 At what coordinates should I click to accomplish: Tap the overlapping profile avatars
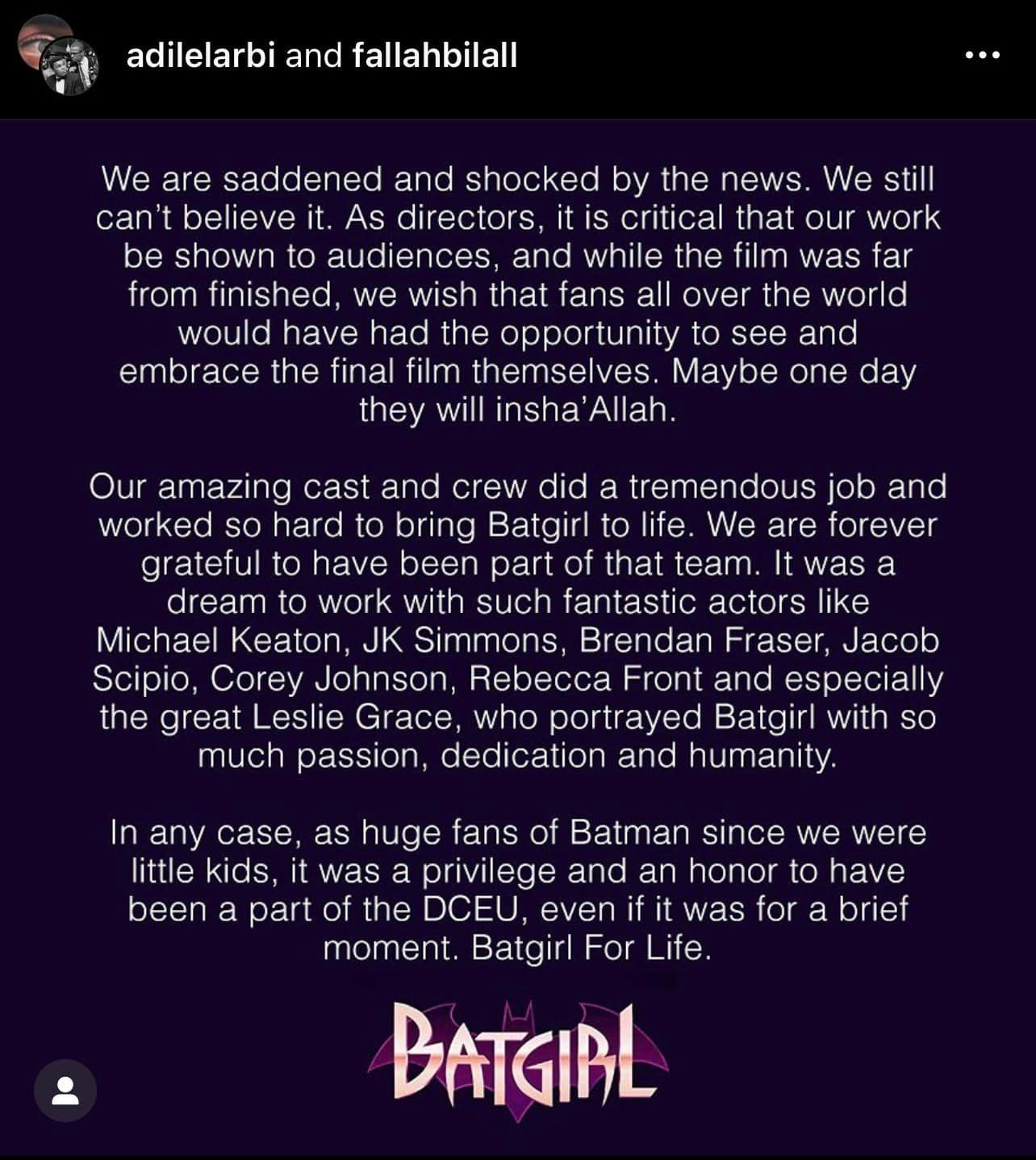click(x=59, y=55)
